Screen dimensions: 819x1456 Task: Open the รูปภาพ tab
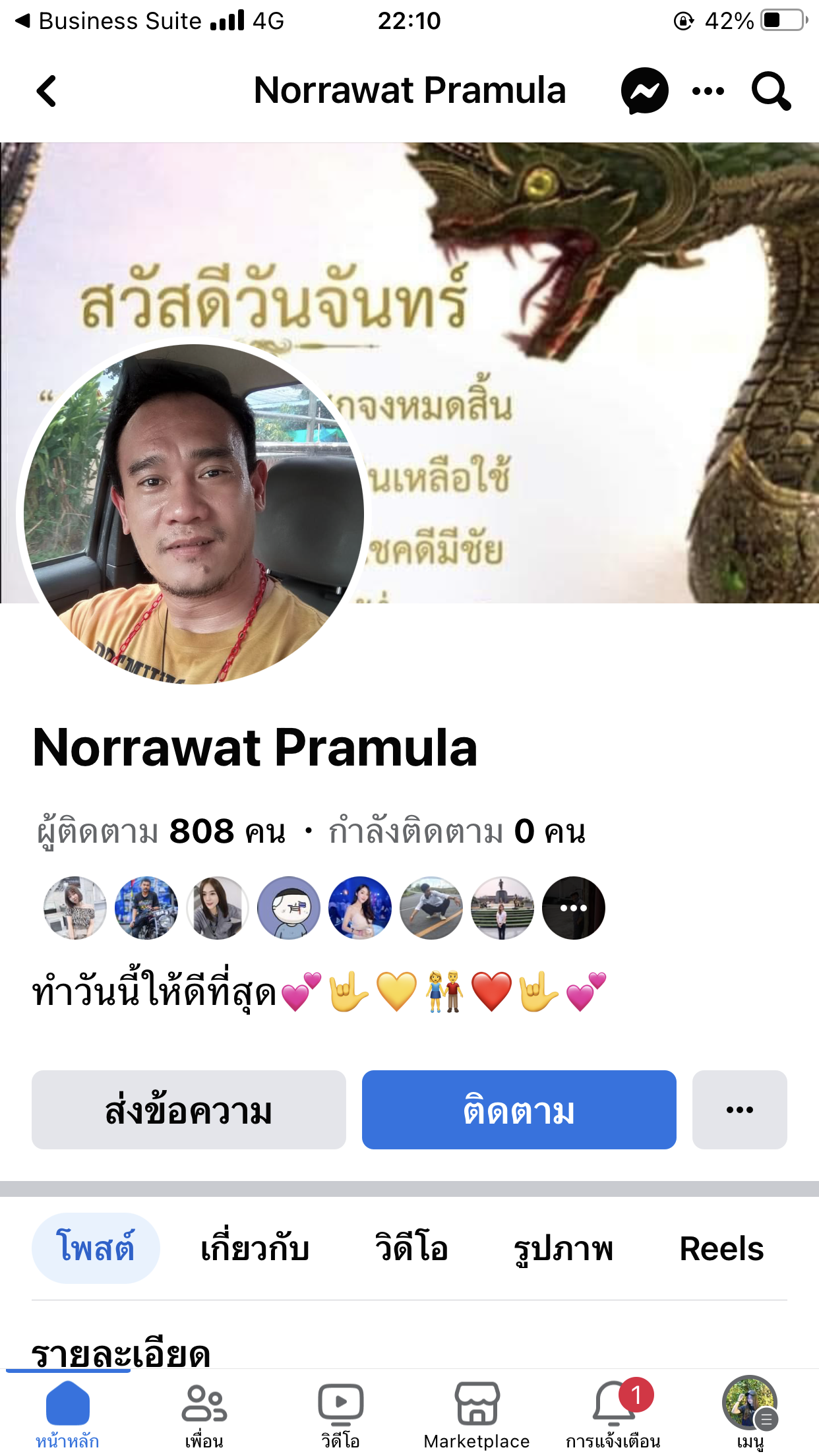point(563,1248)
